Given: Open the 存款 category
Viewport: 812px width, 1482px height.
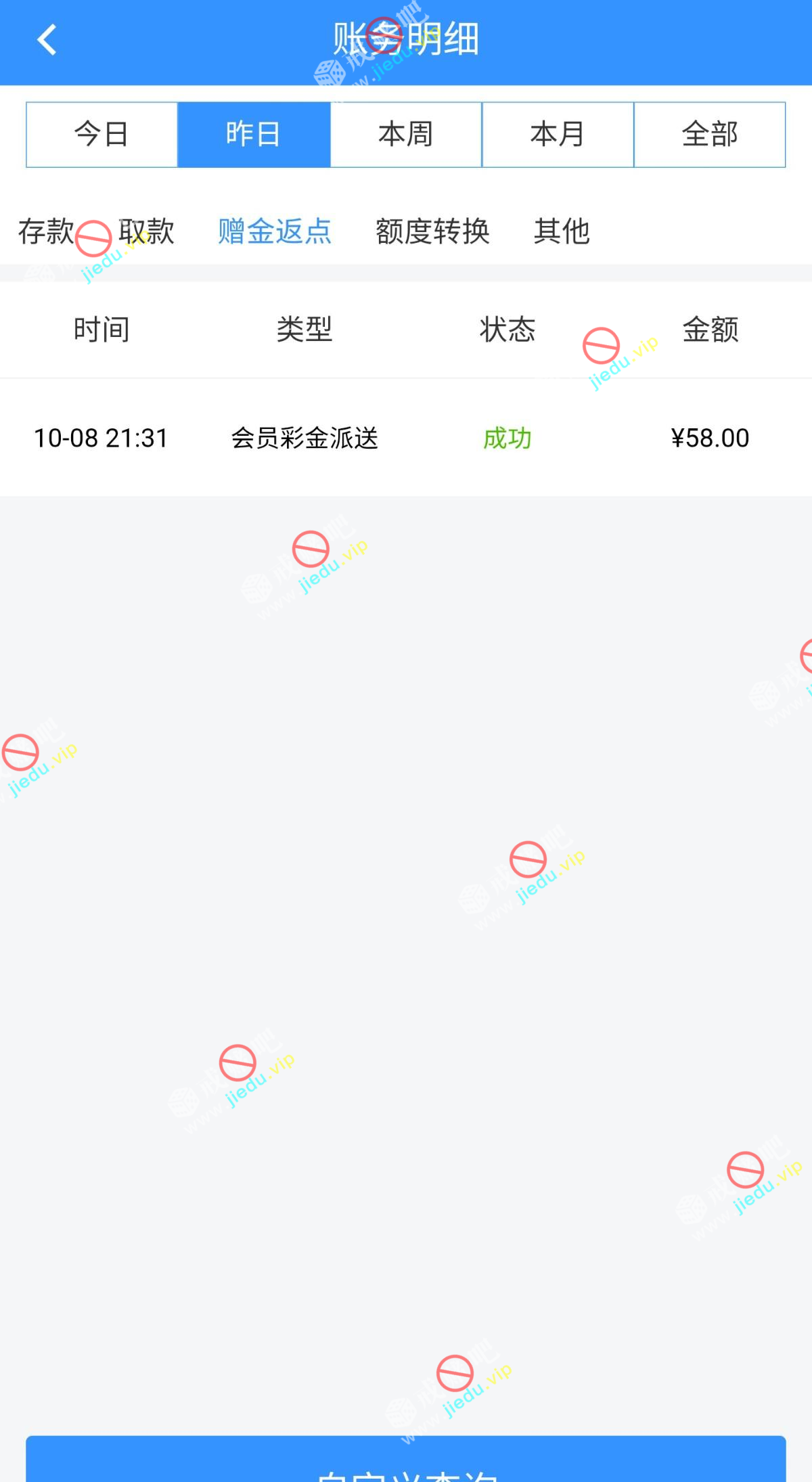Looking at the screenshot, I should coord(46,231).
